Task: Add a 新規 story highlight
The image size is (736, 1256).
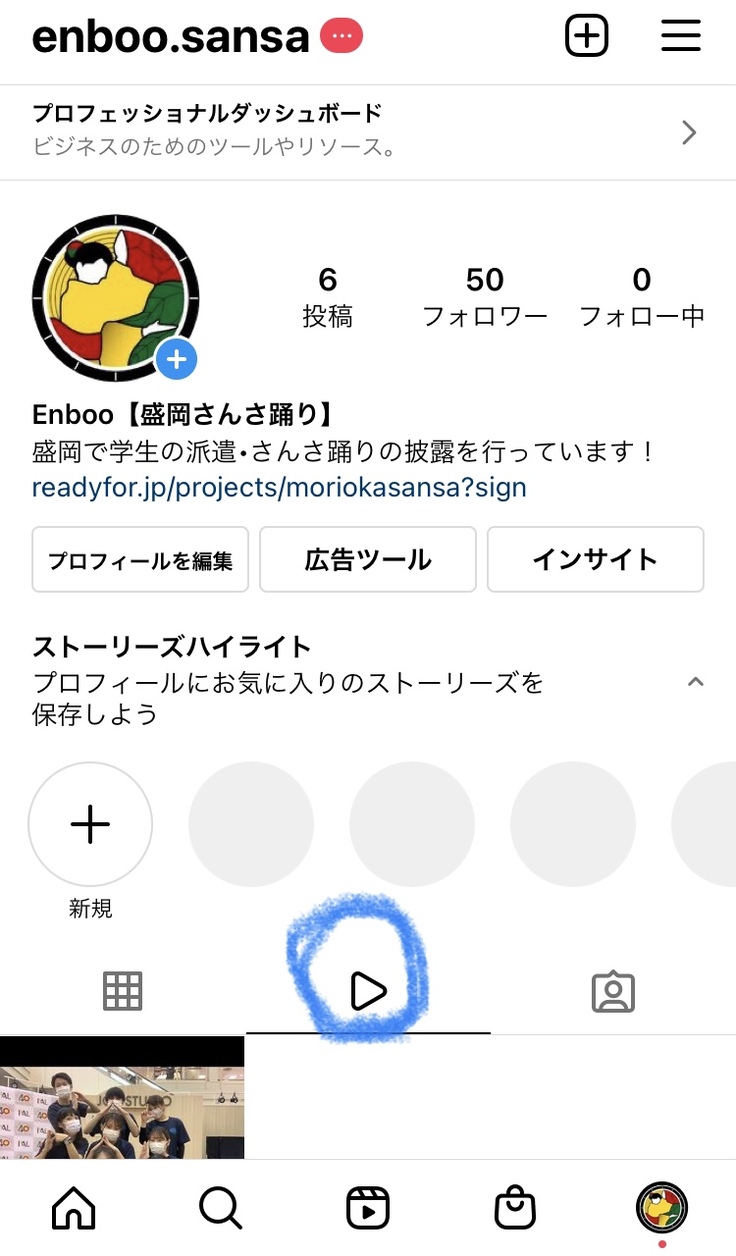Action: pos(90,825)
